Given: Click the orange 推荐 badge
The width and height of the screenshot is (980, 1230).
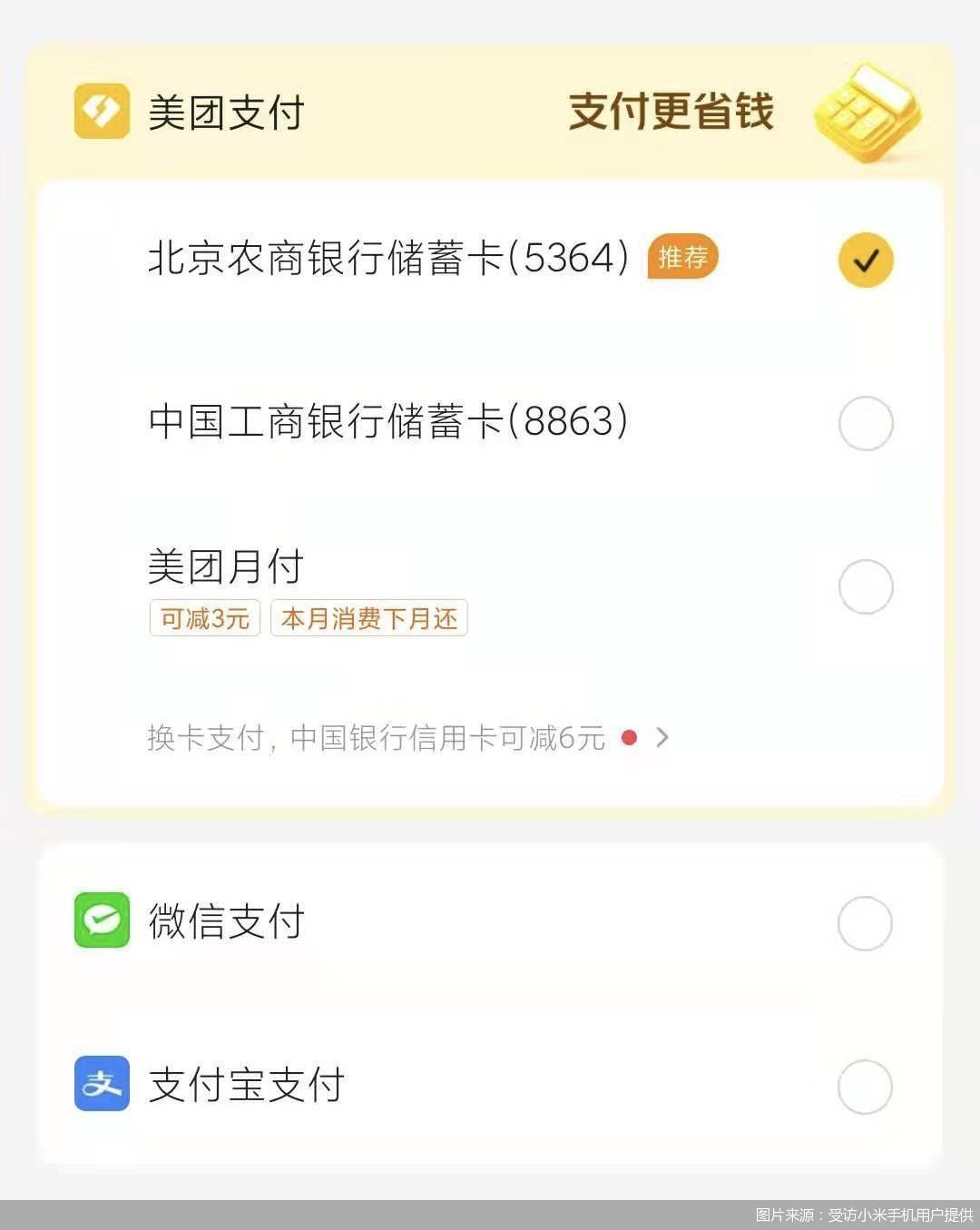Looking at the screenshot, I should coord(681,259).
